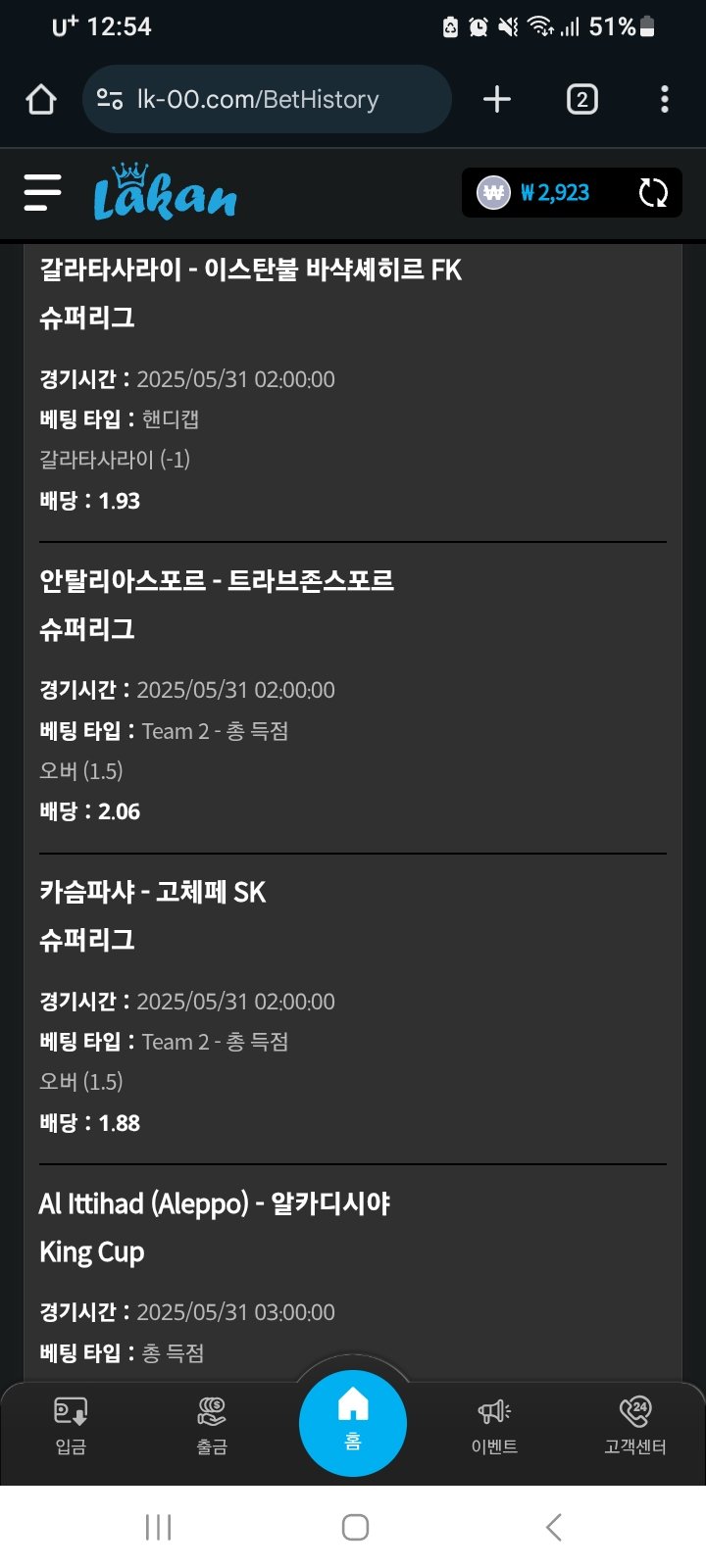Tap the system back button

(x=554, y=1527)
